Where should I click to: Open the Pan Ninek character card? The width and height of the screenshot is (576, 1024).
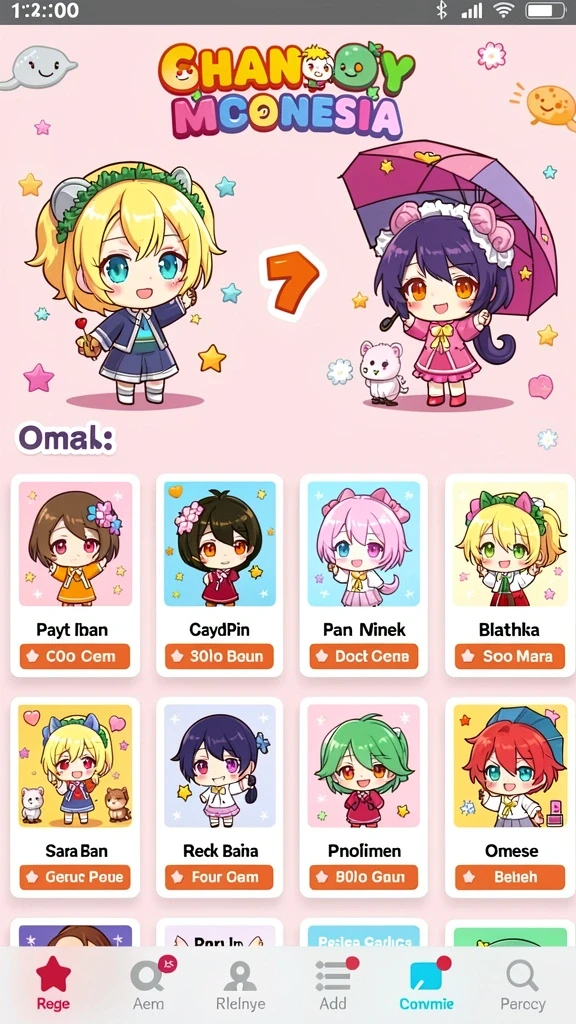tap(364, 575)
